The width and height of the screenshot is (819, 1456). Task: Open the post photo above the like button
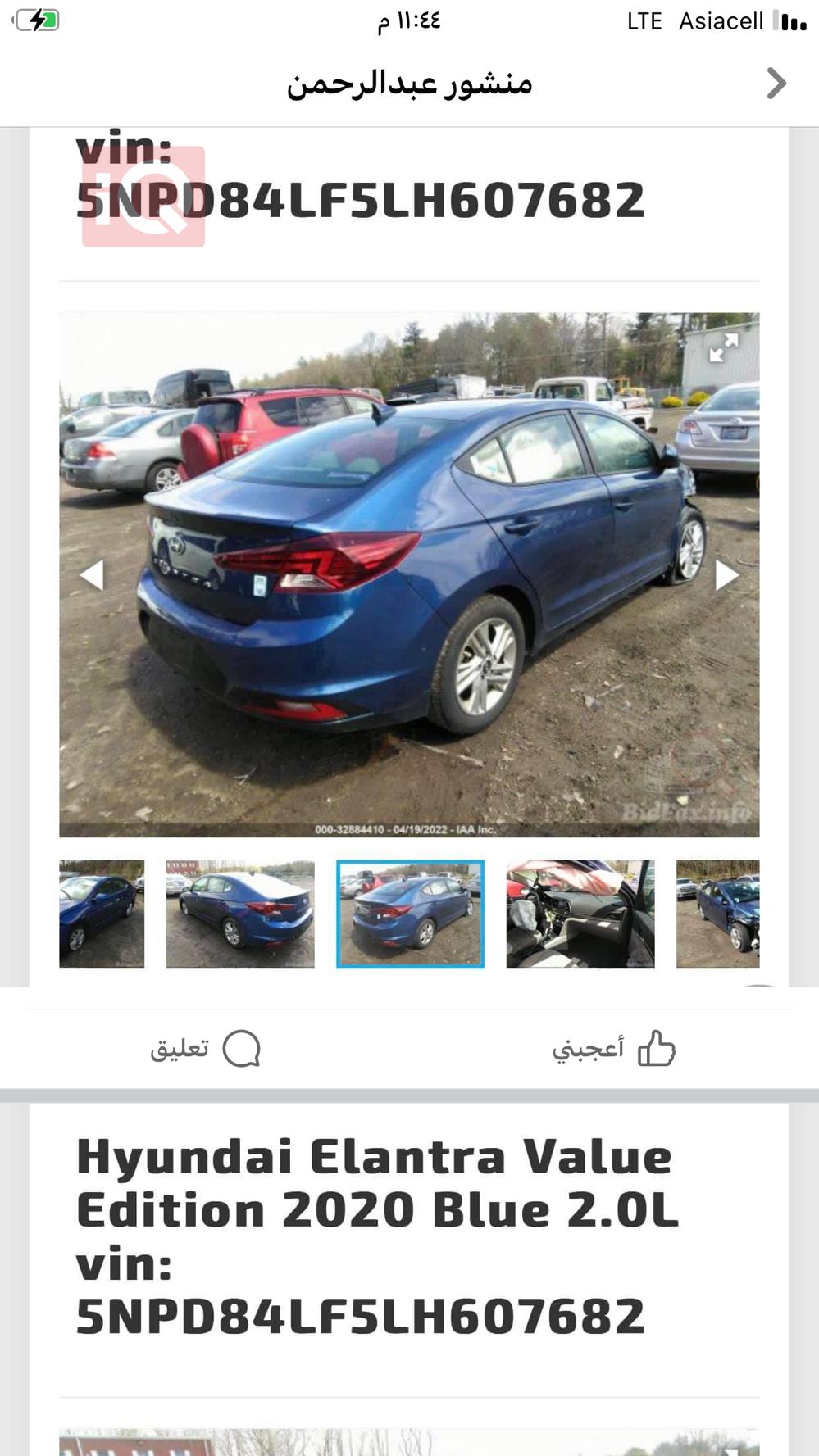pos(409,574)
